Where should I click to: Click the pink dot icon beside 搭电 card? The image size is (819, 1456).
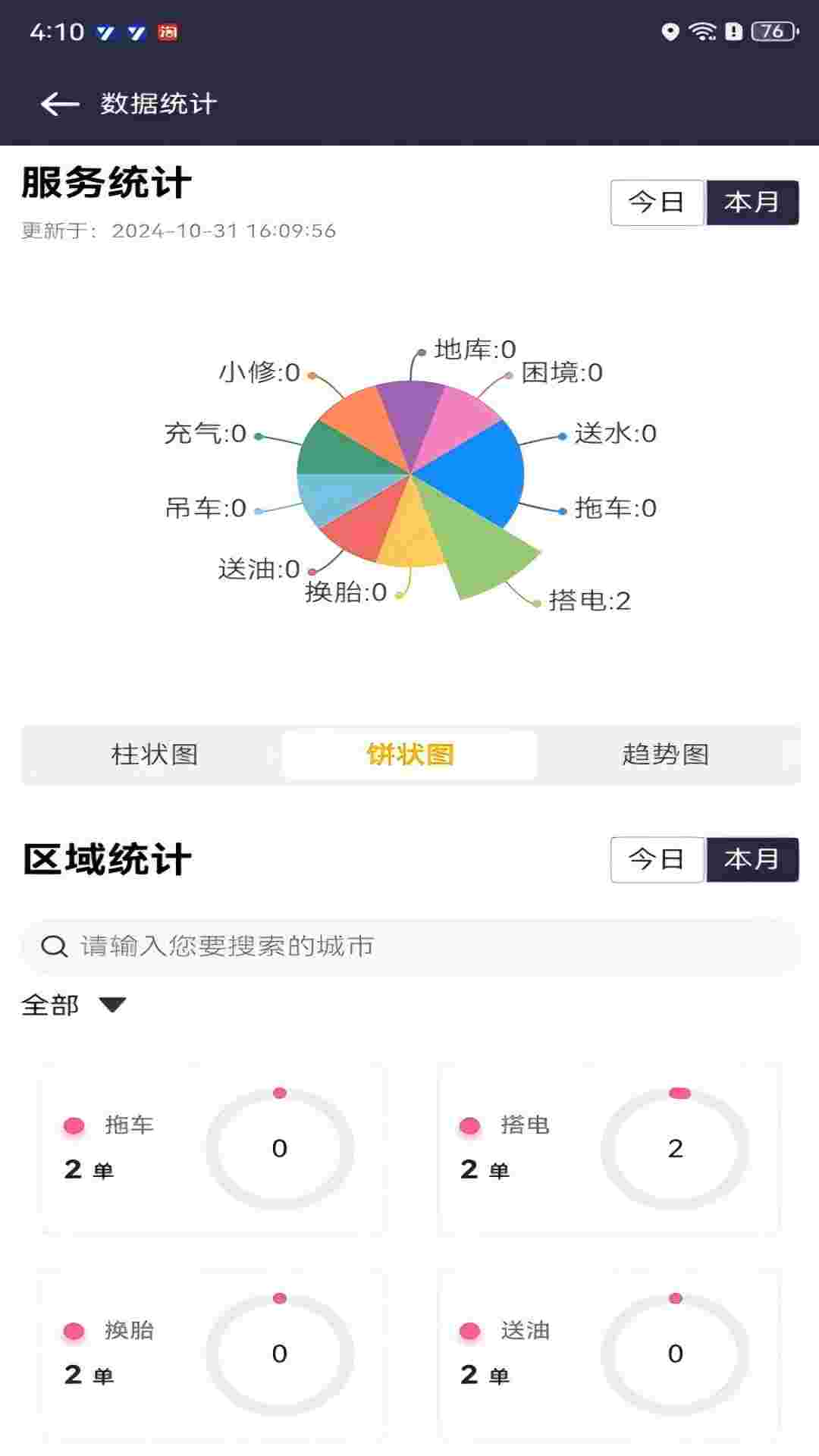pos(469,1126)
